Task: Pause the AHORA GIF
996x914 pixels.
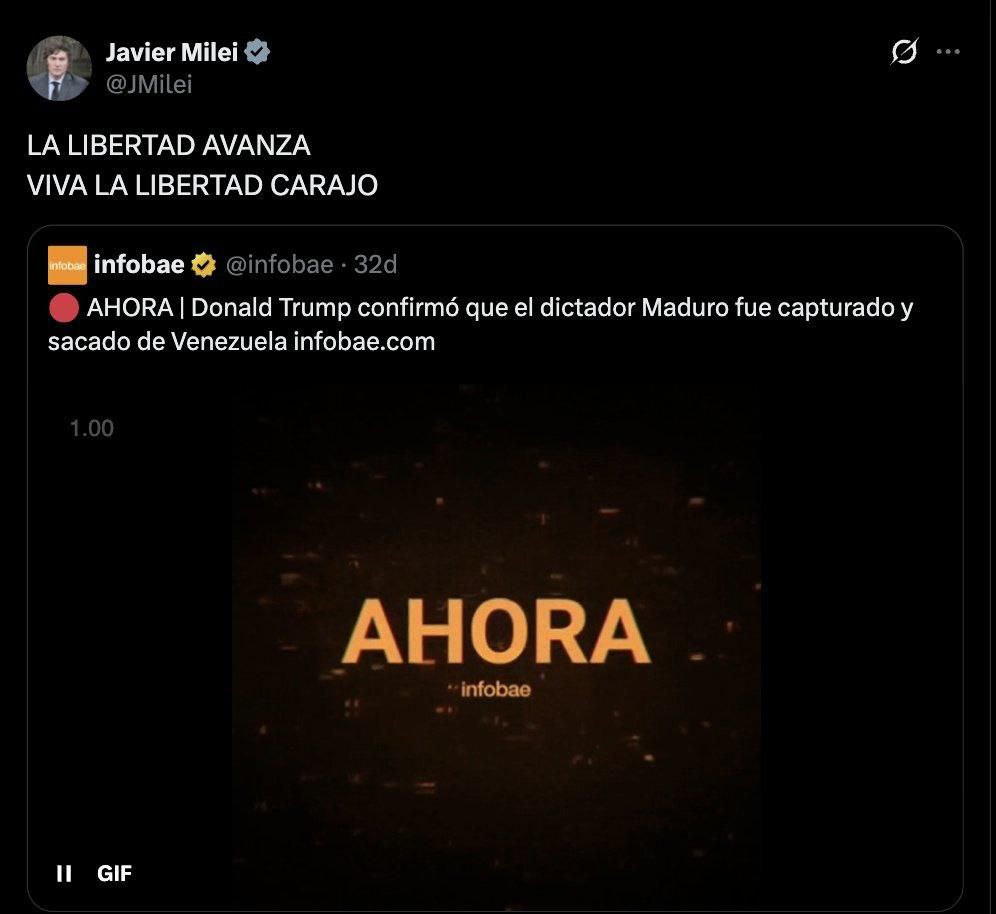Action: click(65, 873)
